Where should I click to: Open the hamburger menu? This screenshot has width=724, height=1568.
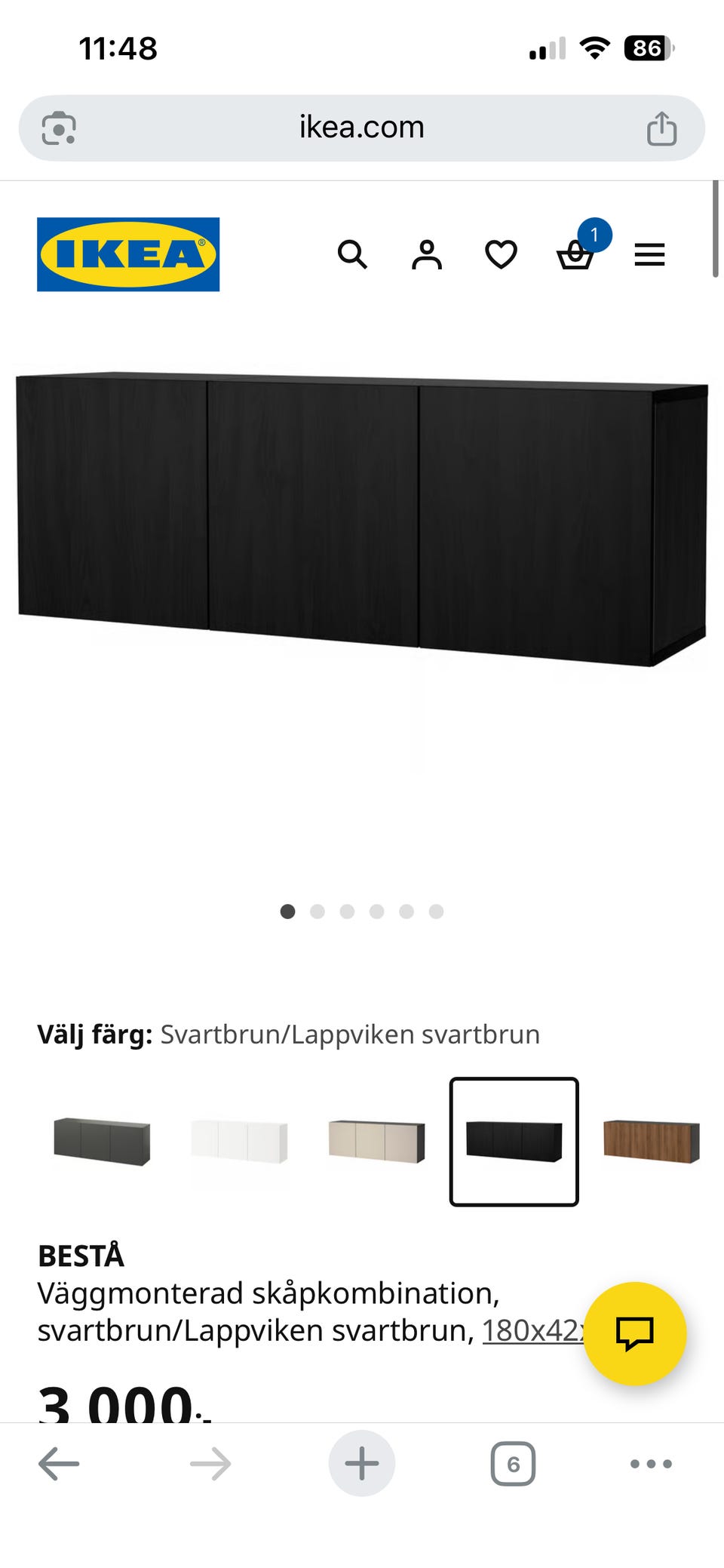click(649, 255)
